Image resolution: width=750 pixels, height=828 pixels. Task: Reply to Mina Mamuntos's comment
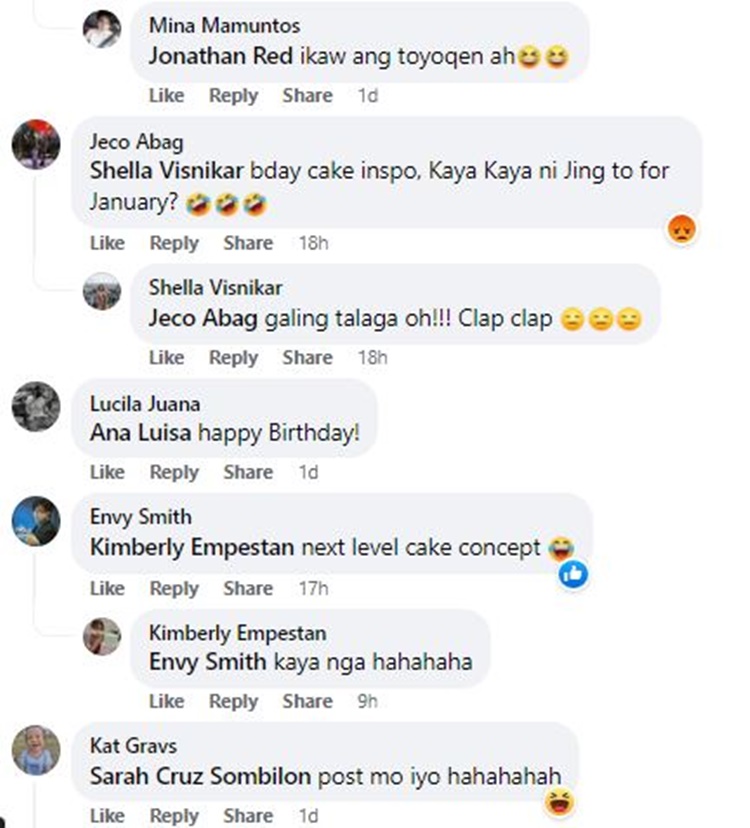pos(233,96)
